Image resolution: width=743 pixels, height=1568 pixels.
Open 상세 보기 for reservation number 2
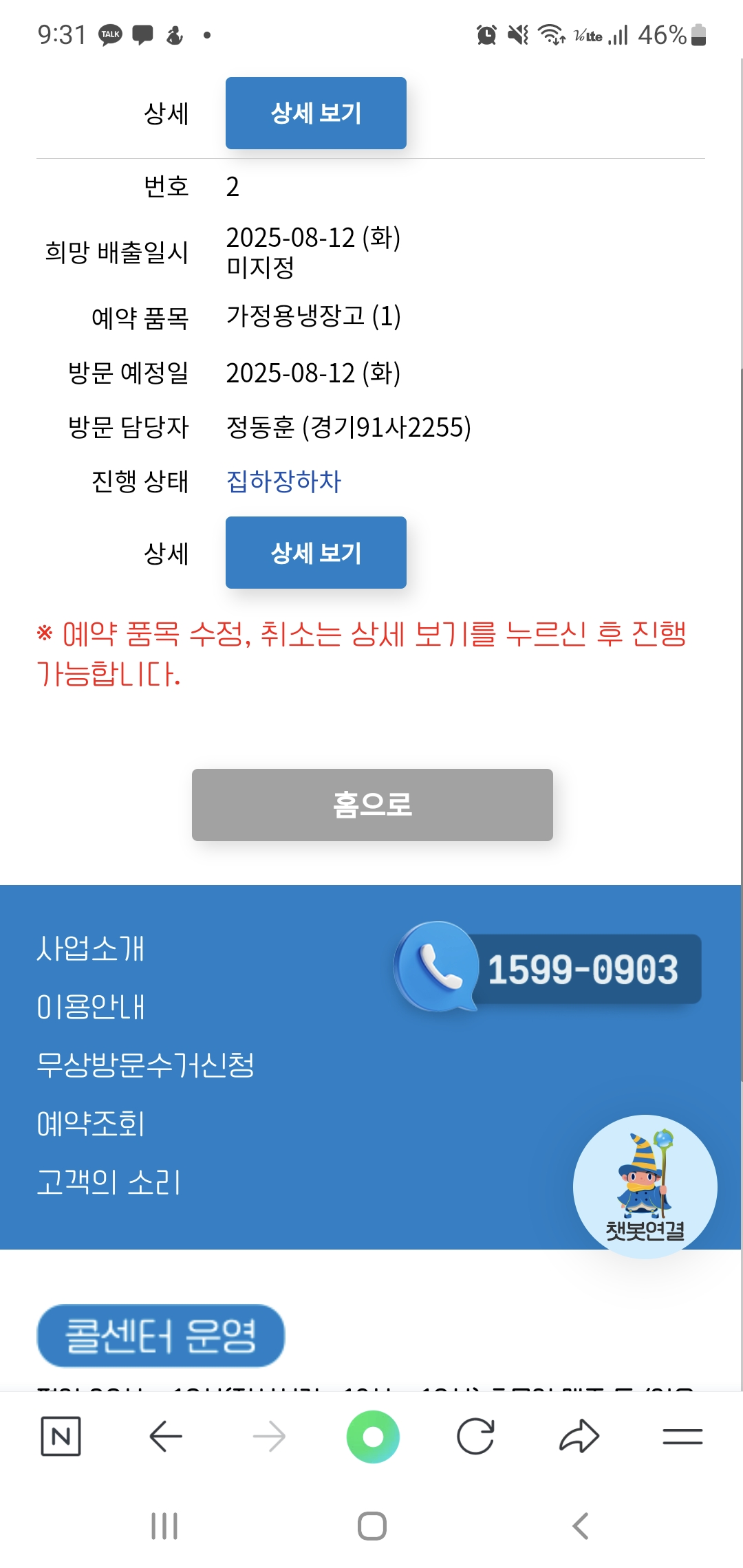(316, 552)
